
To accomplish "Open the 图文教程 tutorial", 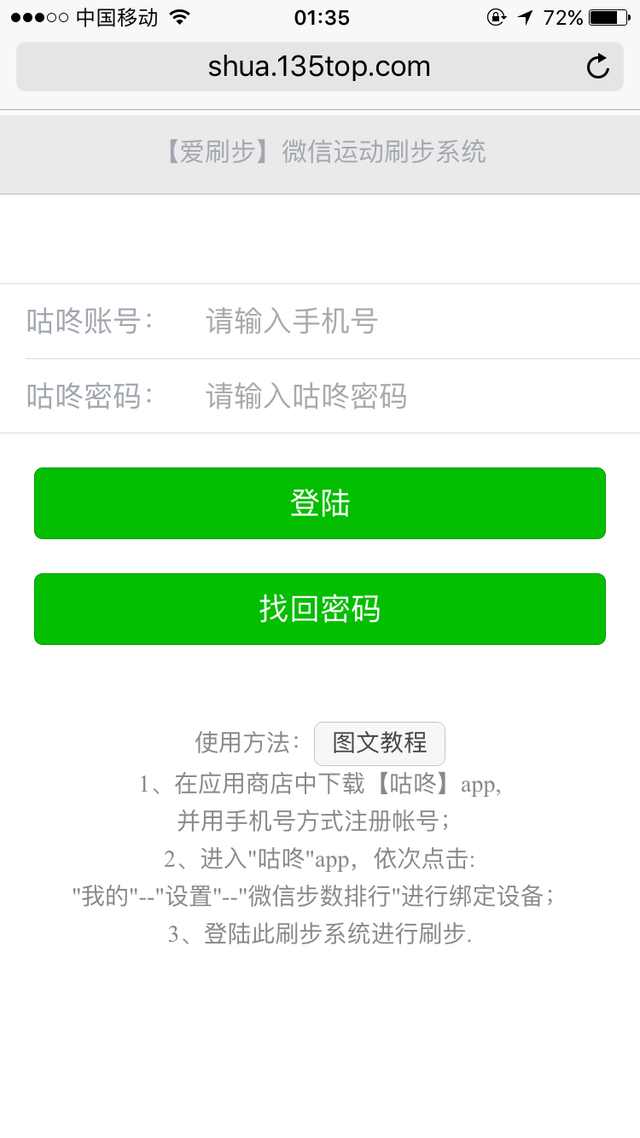I will point(379,743).
